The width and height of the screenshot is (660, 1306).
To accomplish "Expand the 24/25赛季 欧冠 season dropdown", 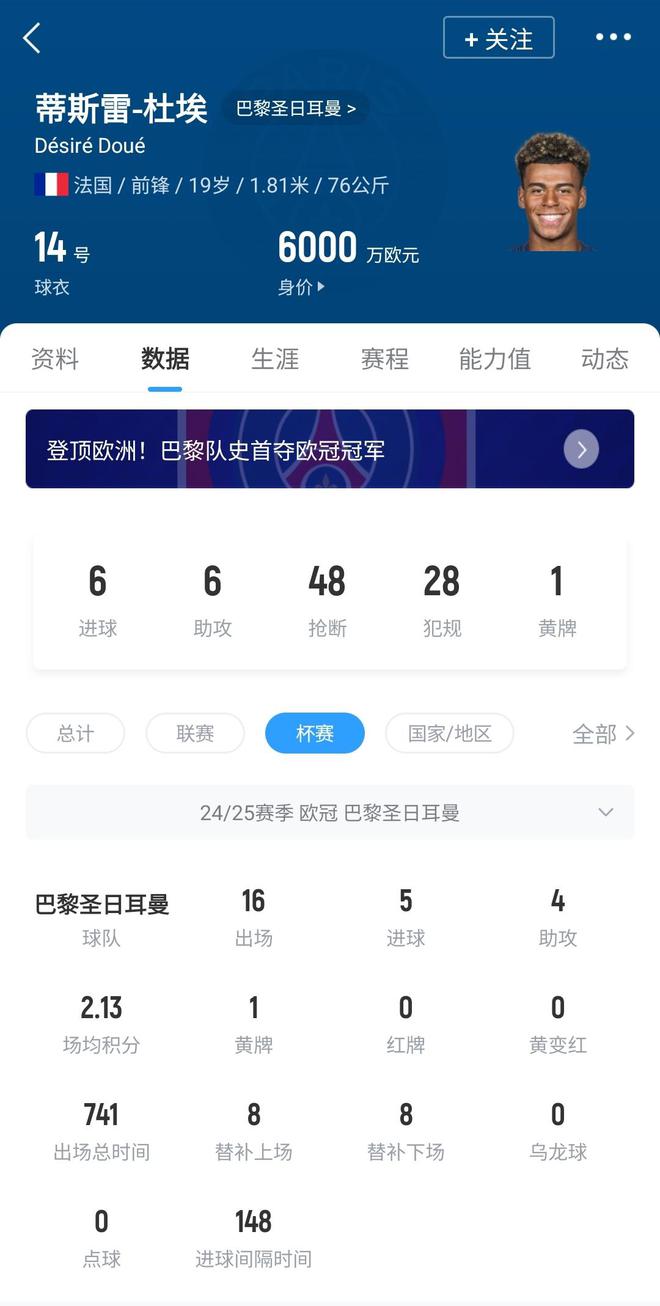I will (330, 812).
